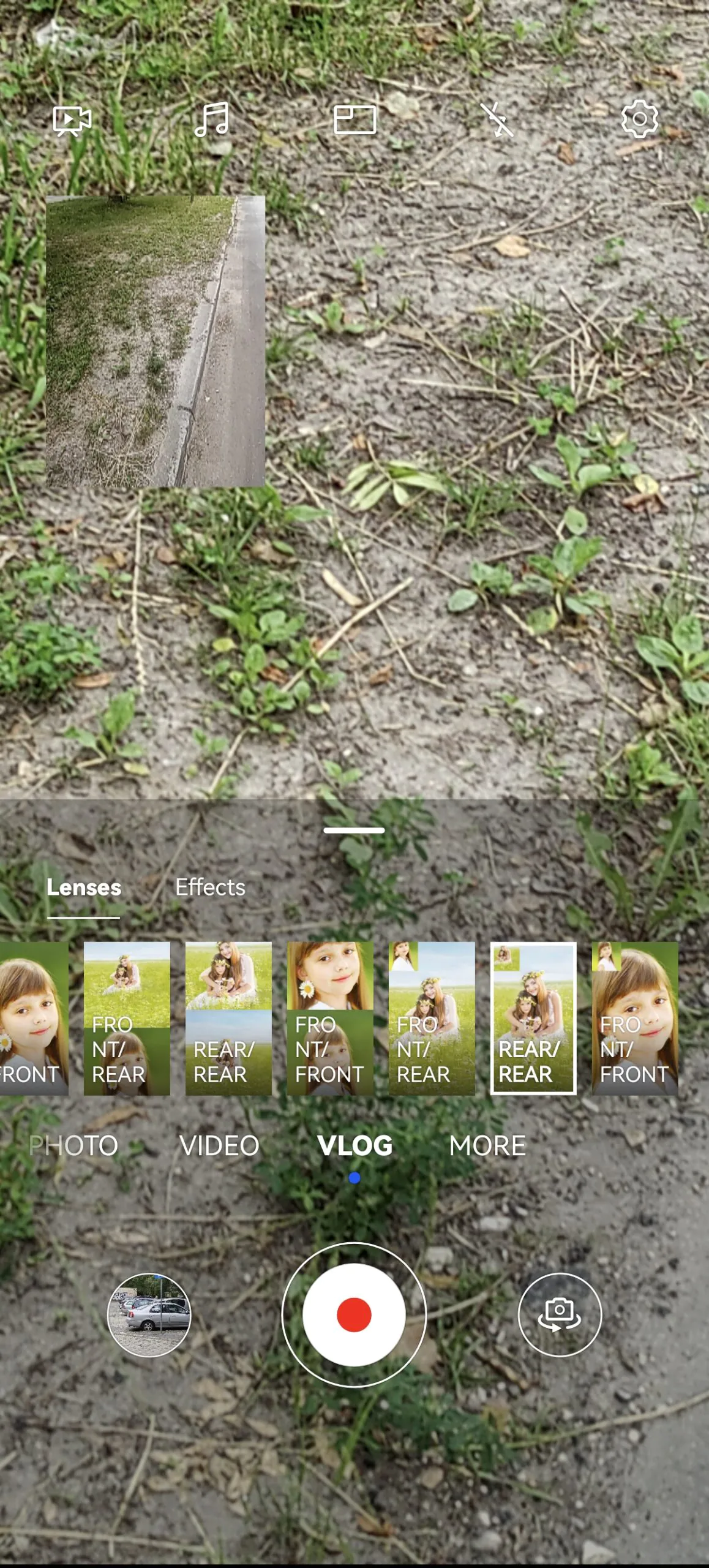Select the picture-in-picture FRONT/REAR lens
The image size is (709, 1568).
pos(432,1018)
